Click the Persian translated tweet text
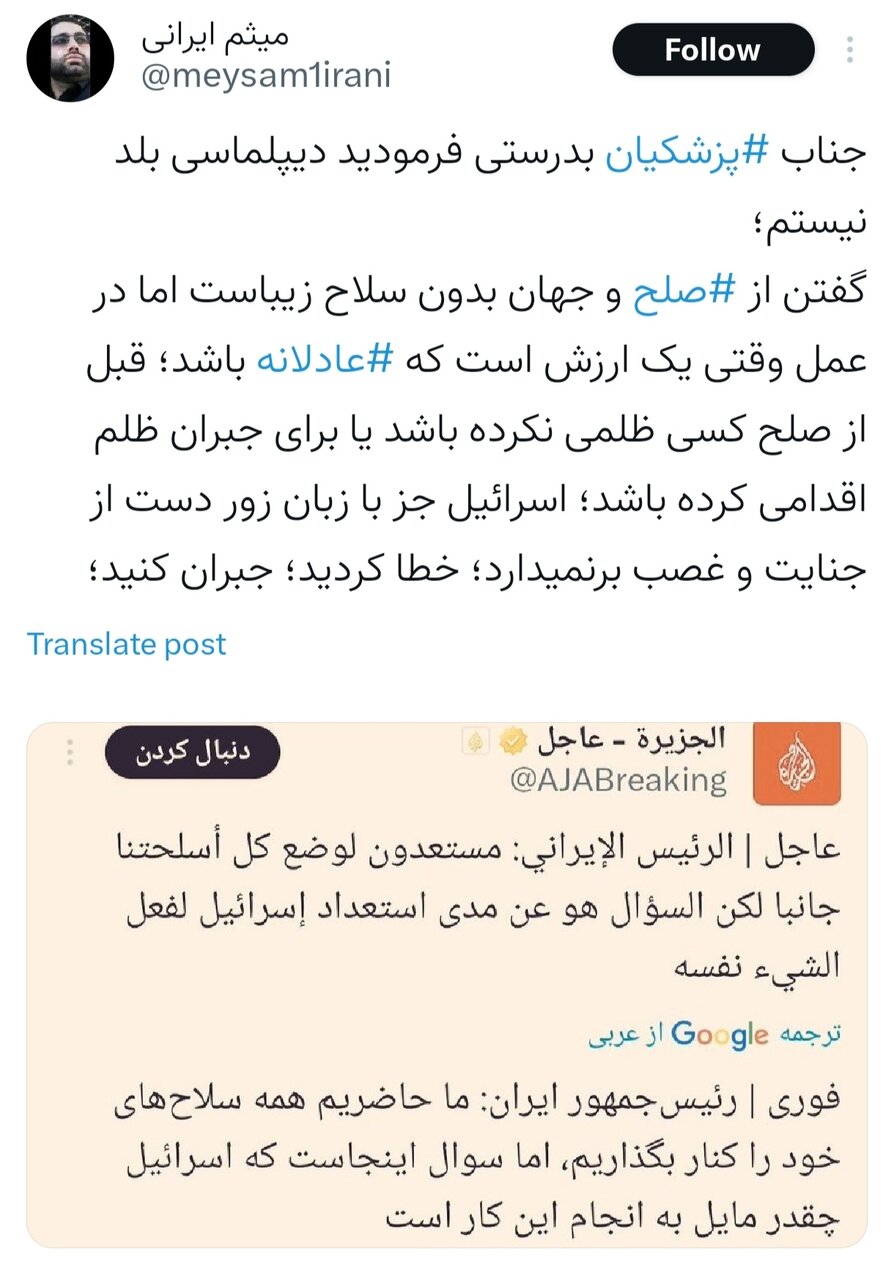The height and width of the screenshot is (1280, 894). tap(450, 1150)
